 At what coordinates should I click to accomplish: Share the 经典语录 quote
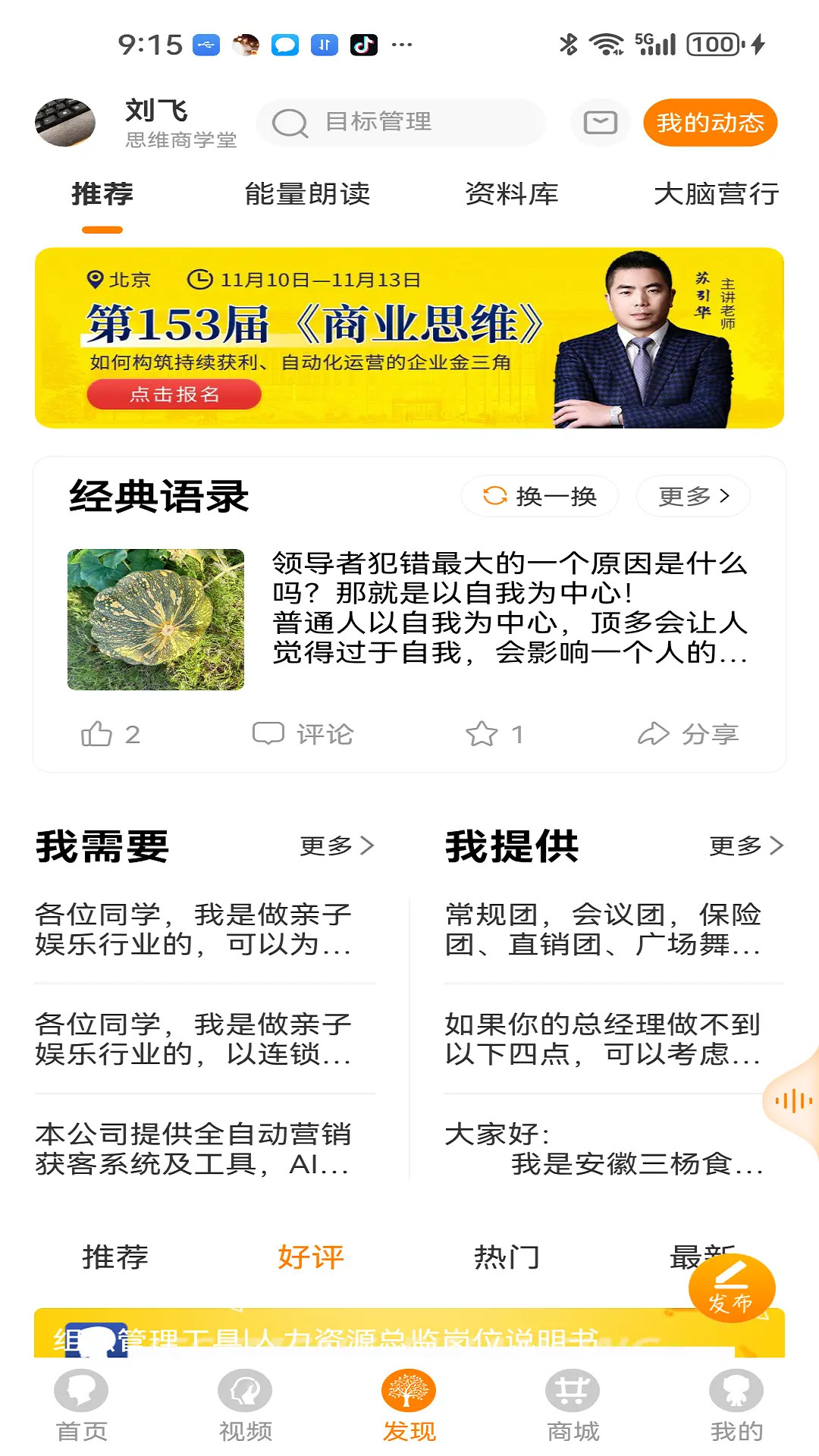[x=688, y=734]
